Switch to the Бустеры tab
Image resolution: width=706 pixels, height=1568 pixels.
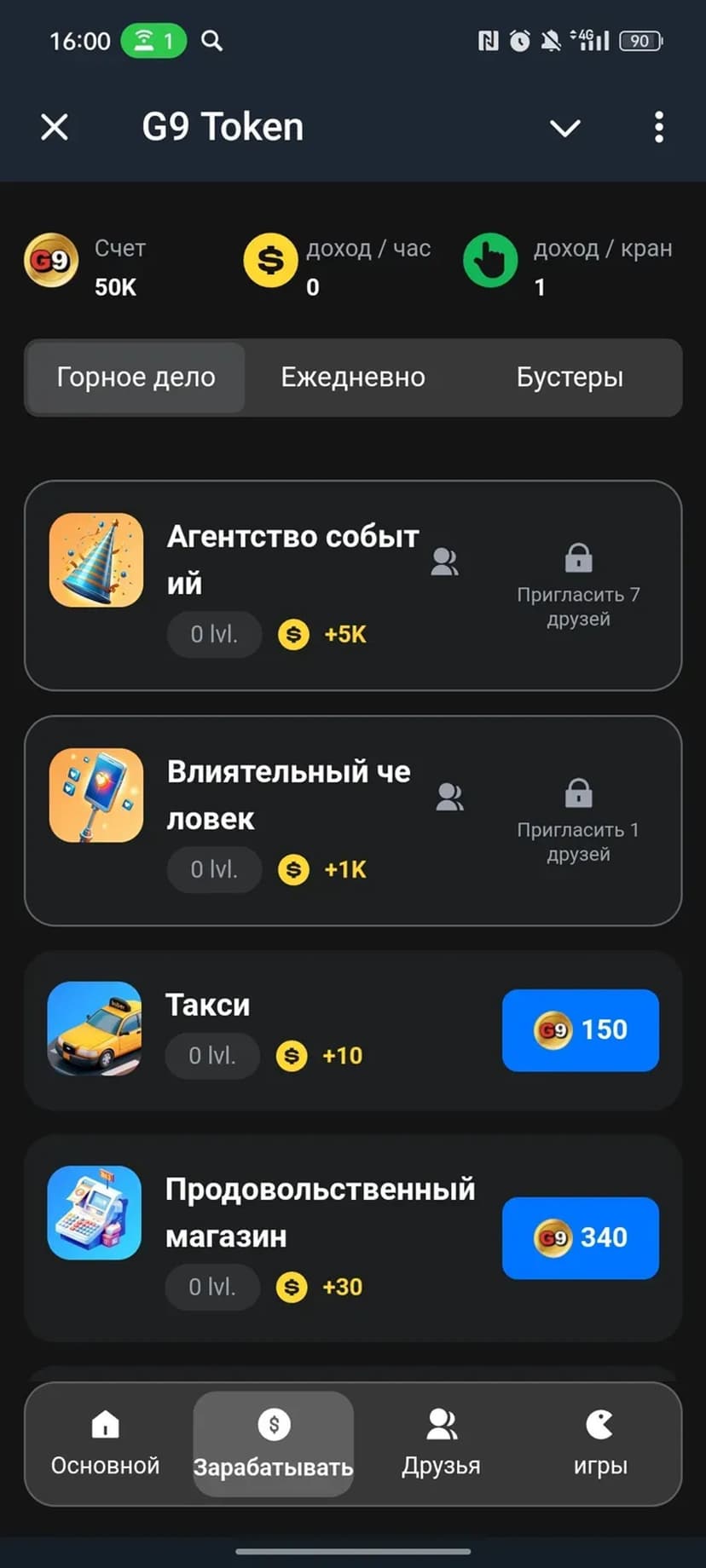click(x=570, y=378)
